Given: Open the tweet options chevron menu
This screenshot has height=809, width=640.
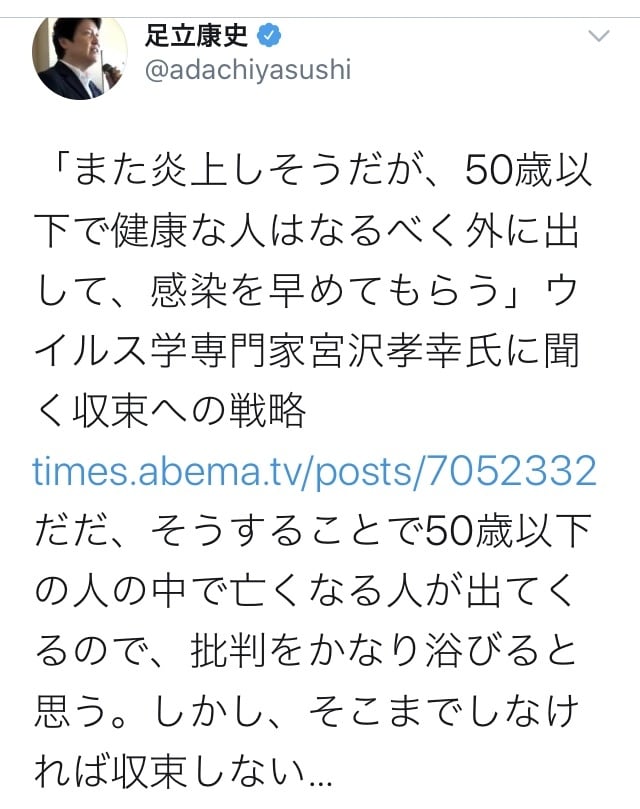Looking at the screenshot, I should (x=600, y=38).
